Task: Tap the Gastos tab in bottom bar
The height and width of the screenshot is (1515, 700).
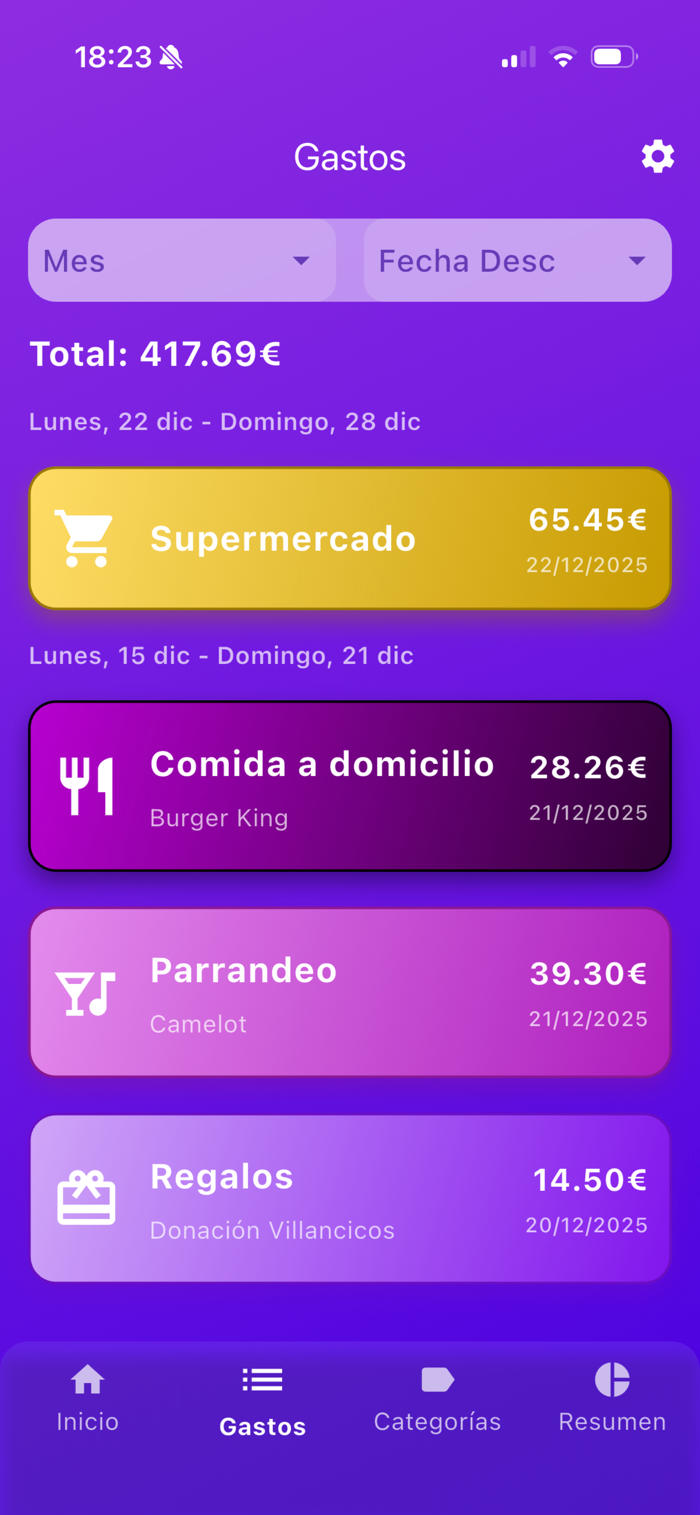Action: click(x=262, y=1401)
